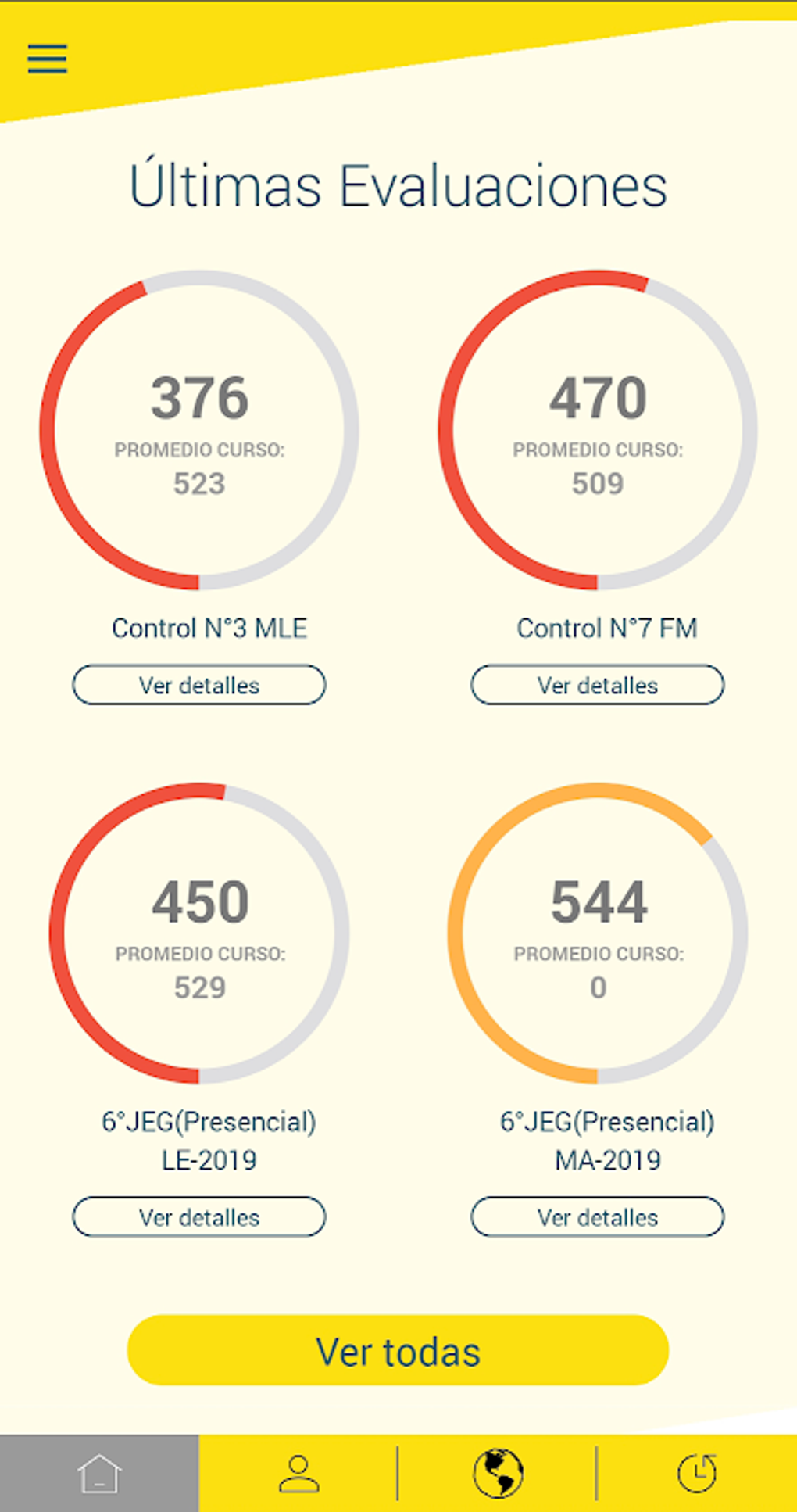This screenshot has width=797, height=1512.
Task: Open details for 6°JEG(Presencial) LE-2019
Action: (x=198, y=1217)
